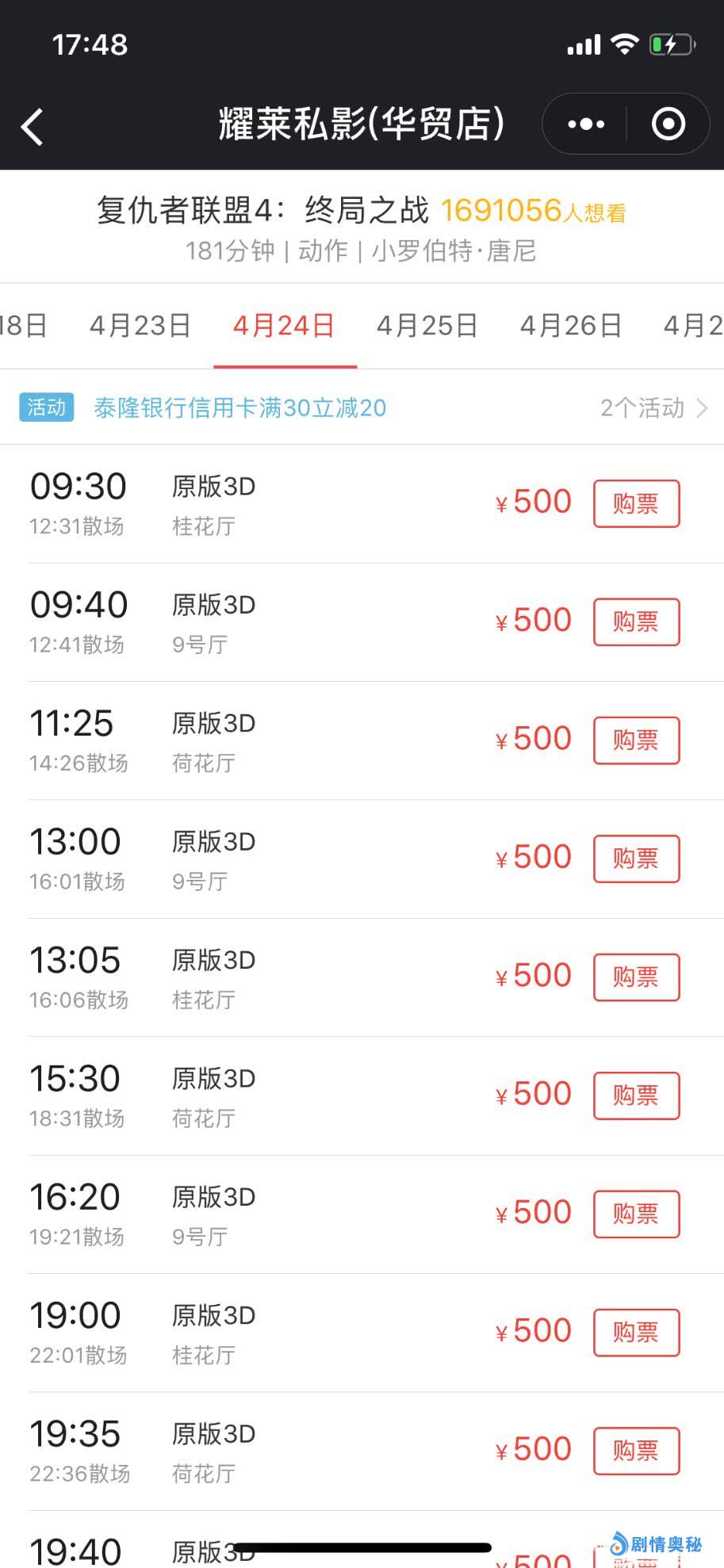Purchase a ticket for the 16:20 showing
724x1568 pixels.
tap(636, 1214)
